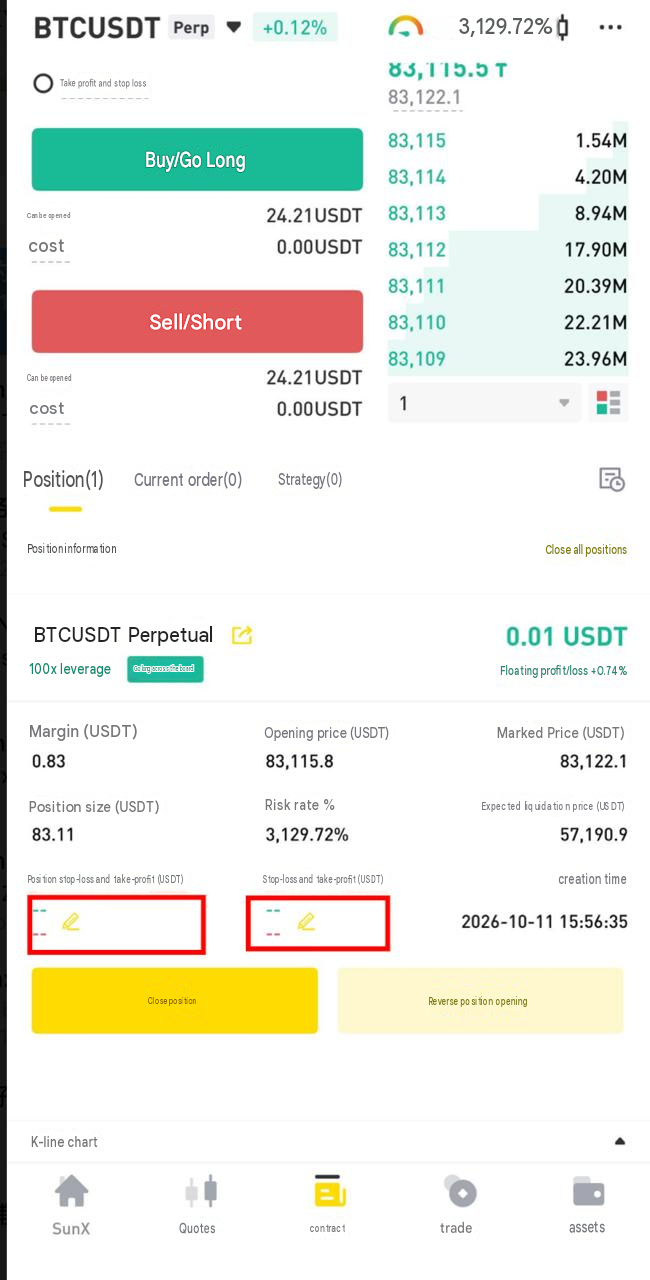This screenshot has height=1280, width=650.
Task: Share the BTCUSDT Perpetual position
Action: (242, 635)
